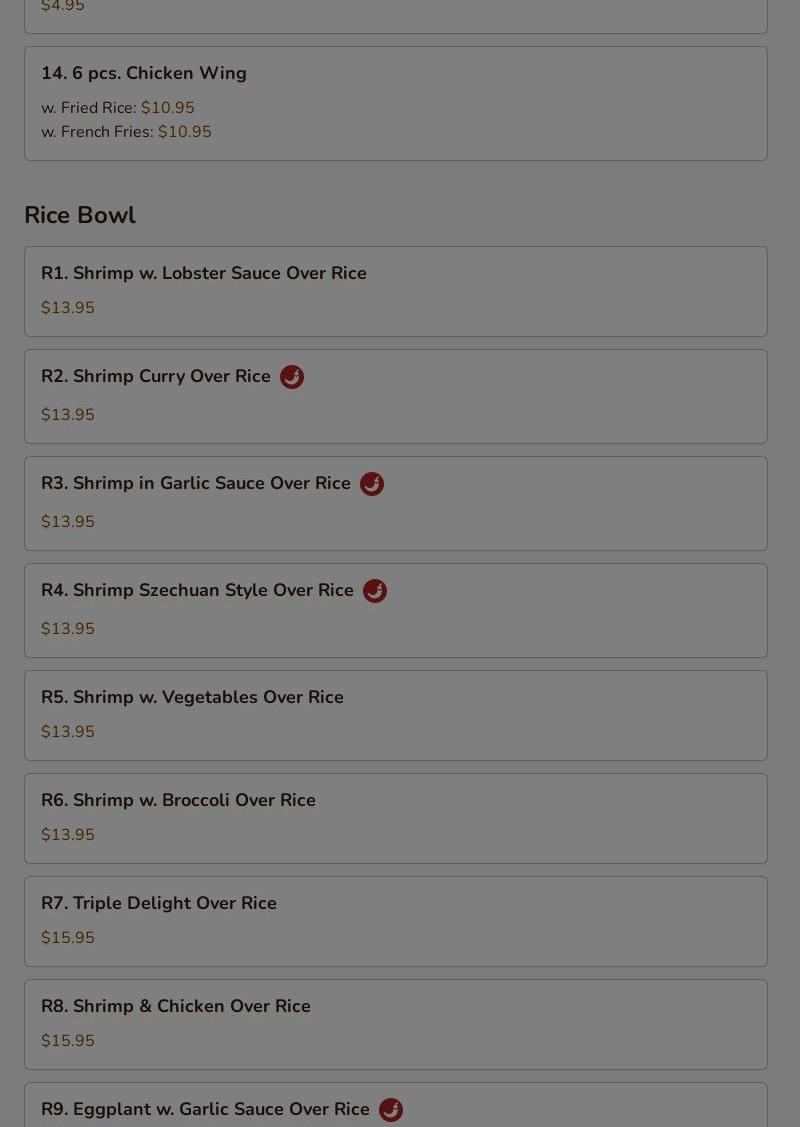Choose R2 Shrimp Curry Over Rice
The width and height of the screenshot is (800, 1127).
[395, 396]
